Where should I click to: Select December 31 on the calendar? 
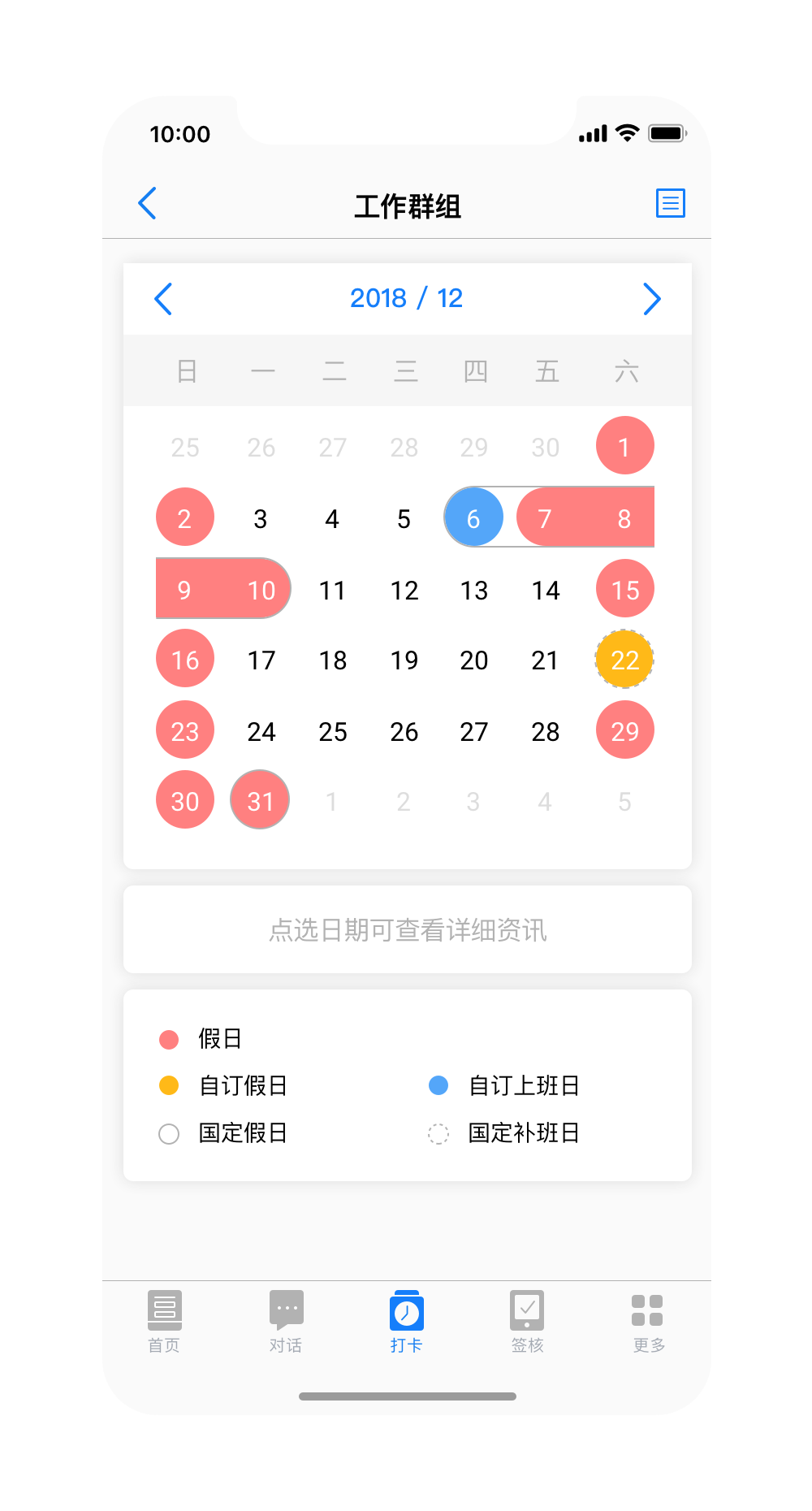260,800
